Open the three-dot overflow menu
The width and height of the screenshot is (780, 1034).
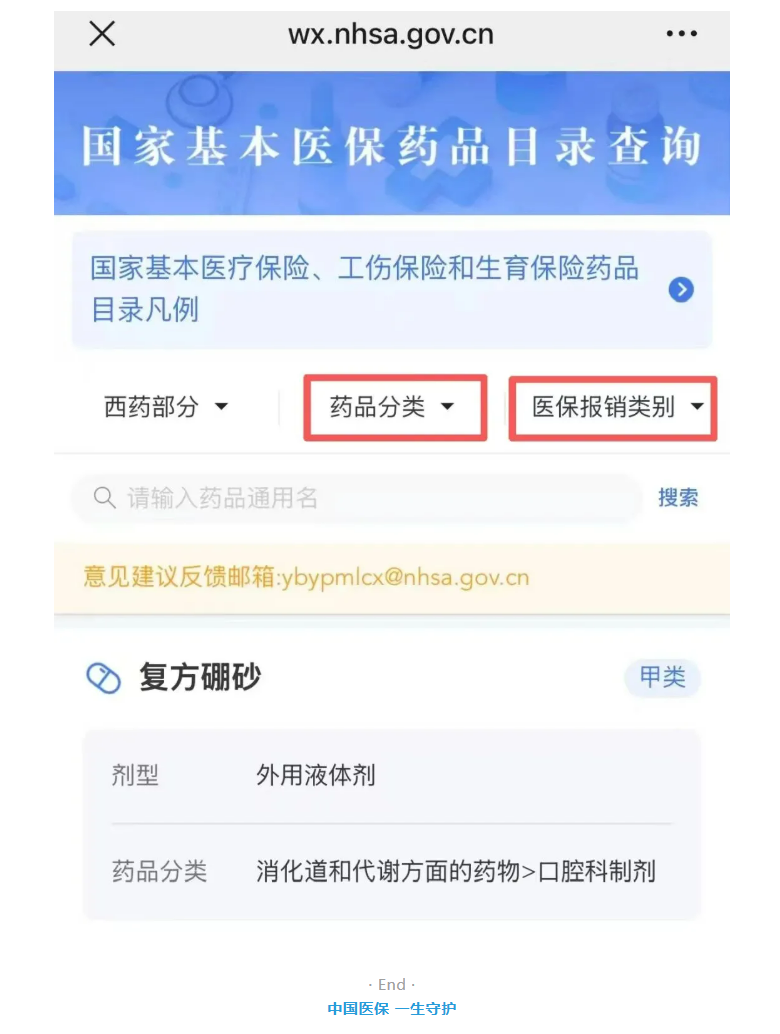pos(682,34)
